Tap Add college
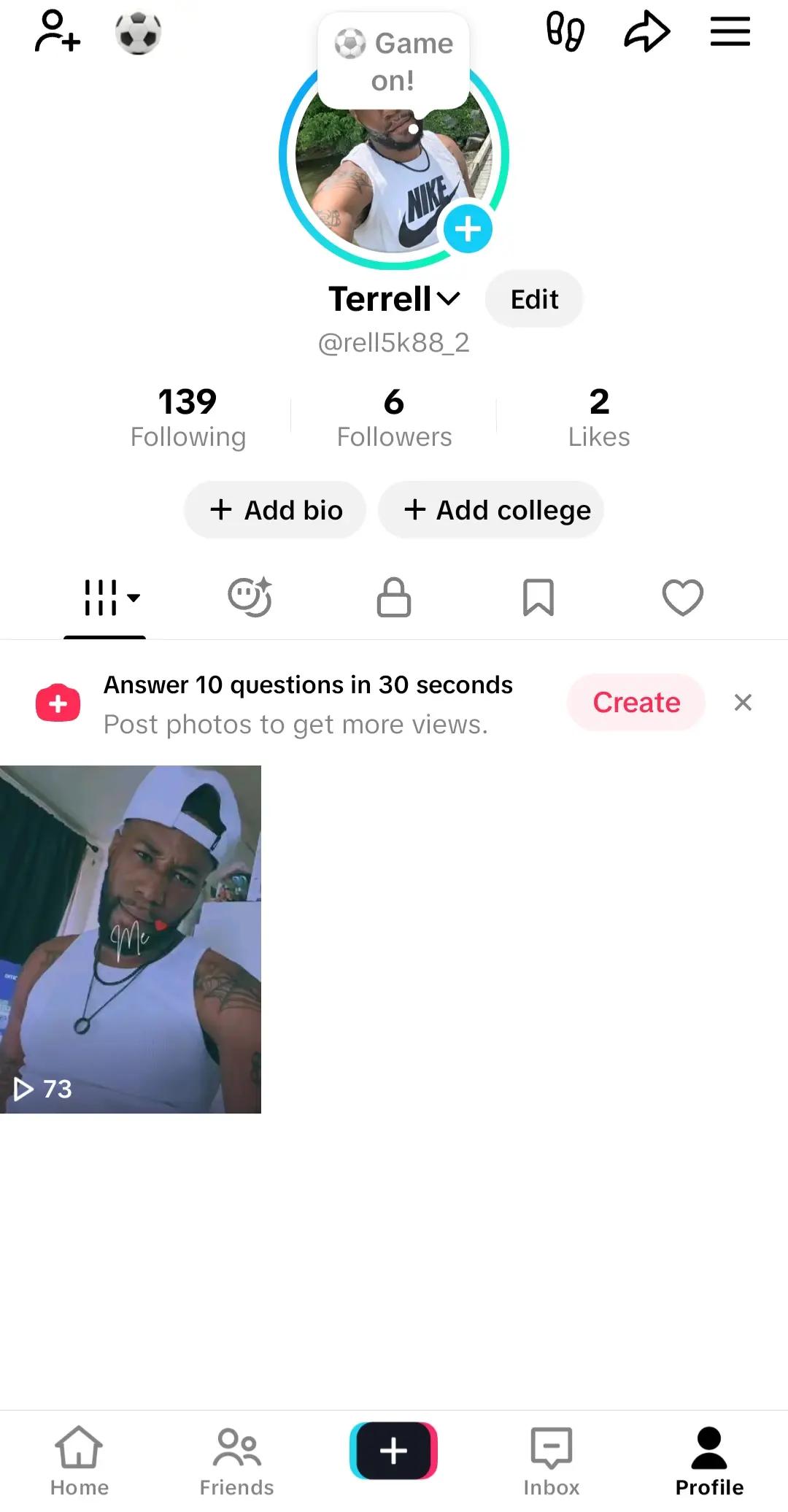This screenshot has width=788, height=1512. tap(491, 510)
